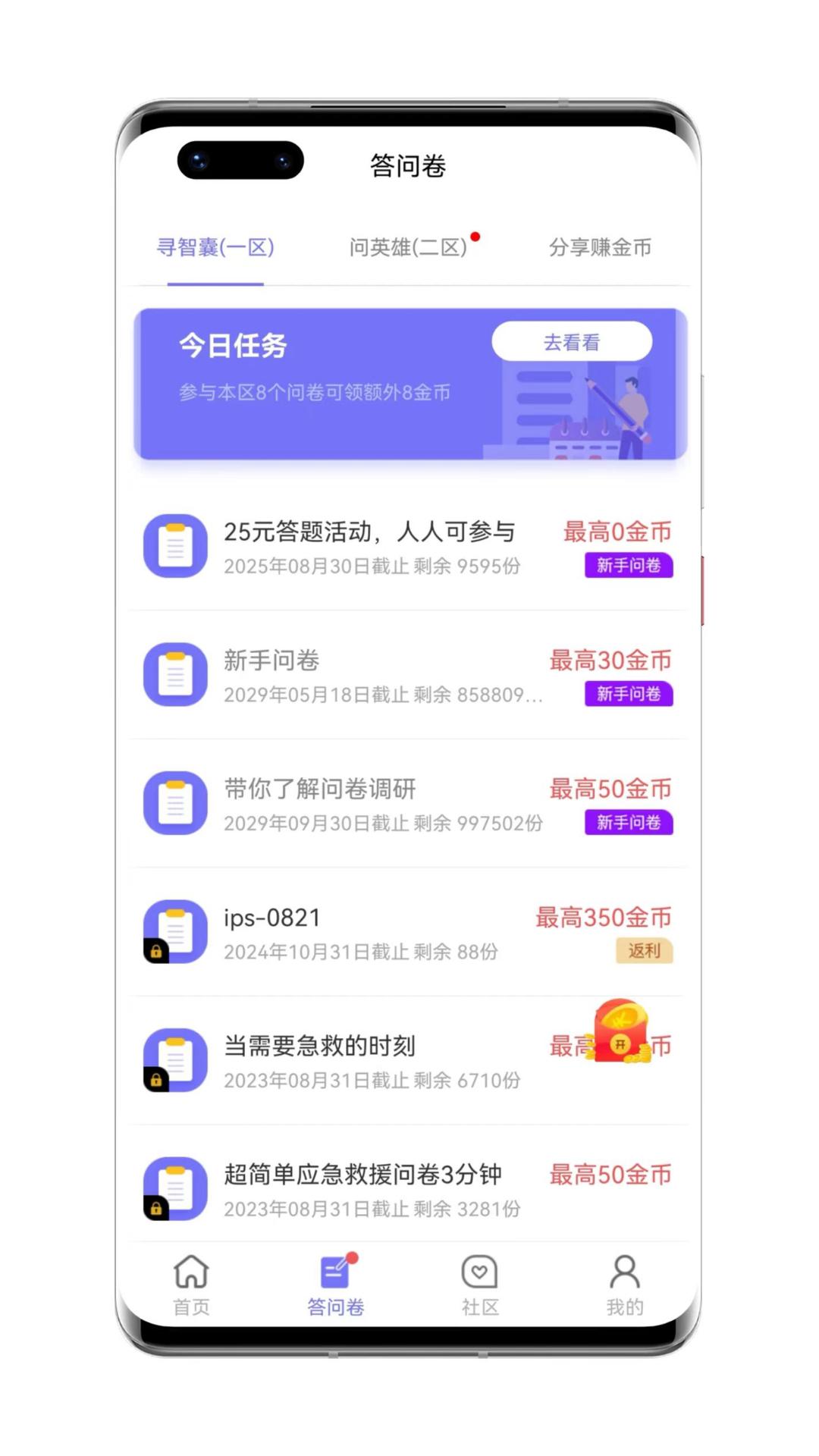The image size is (819, 1456).
Task: Open the 25元答题活动 survey entry
Action: pyautogui.click(x=370, y=532)
